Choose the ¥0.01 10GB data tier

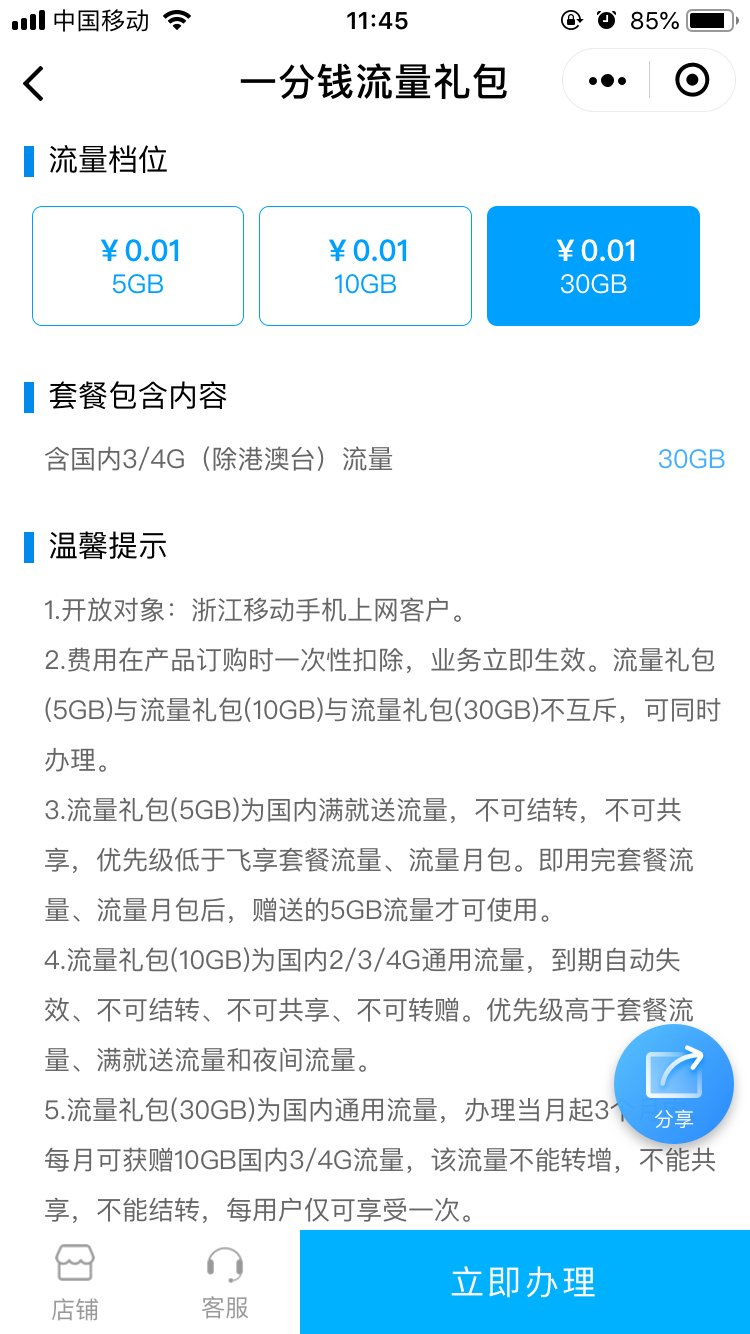(365, 266)
